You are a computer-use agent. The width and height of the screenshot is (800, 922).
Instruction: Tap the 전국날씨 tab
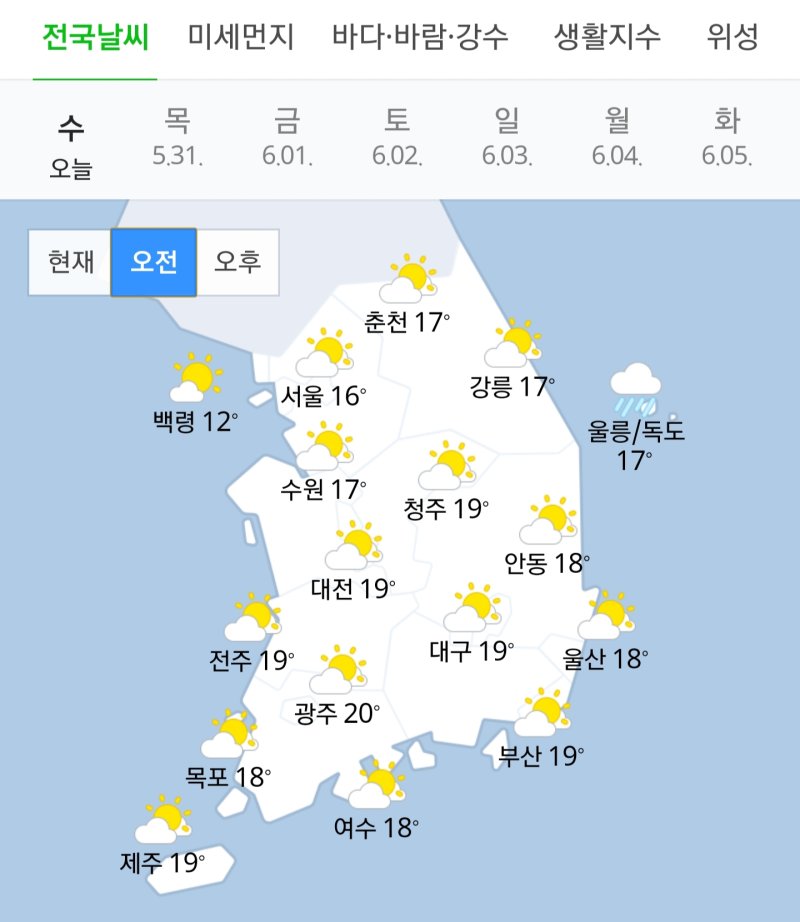coord(95,38)
